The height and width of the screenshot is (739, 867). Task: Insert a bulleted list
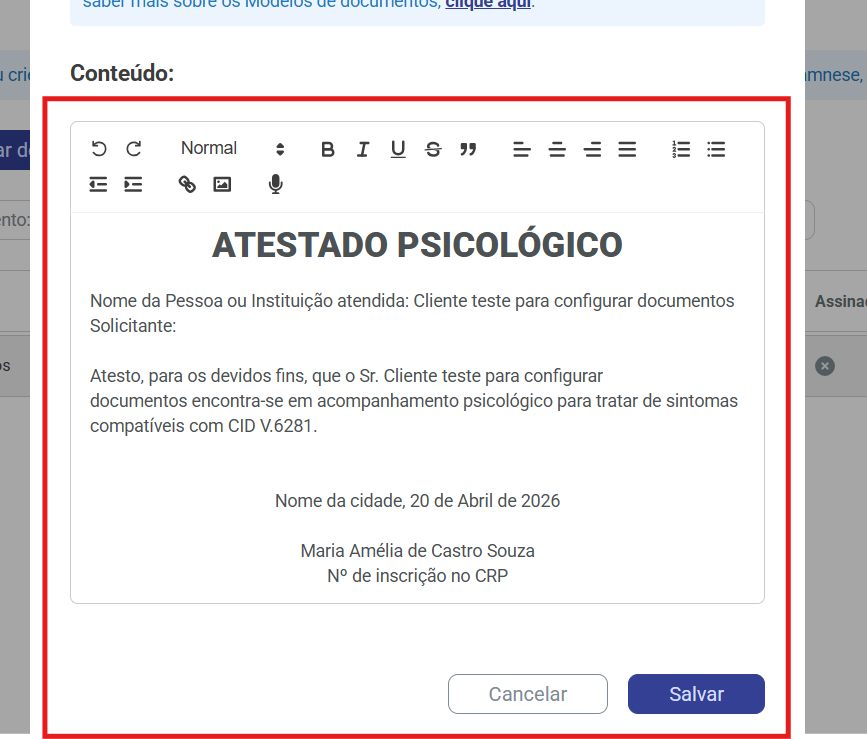[x=716, y=149]
